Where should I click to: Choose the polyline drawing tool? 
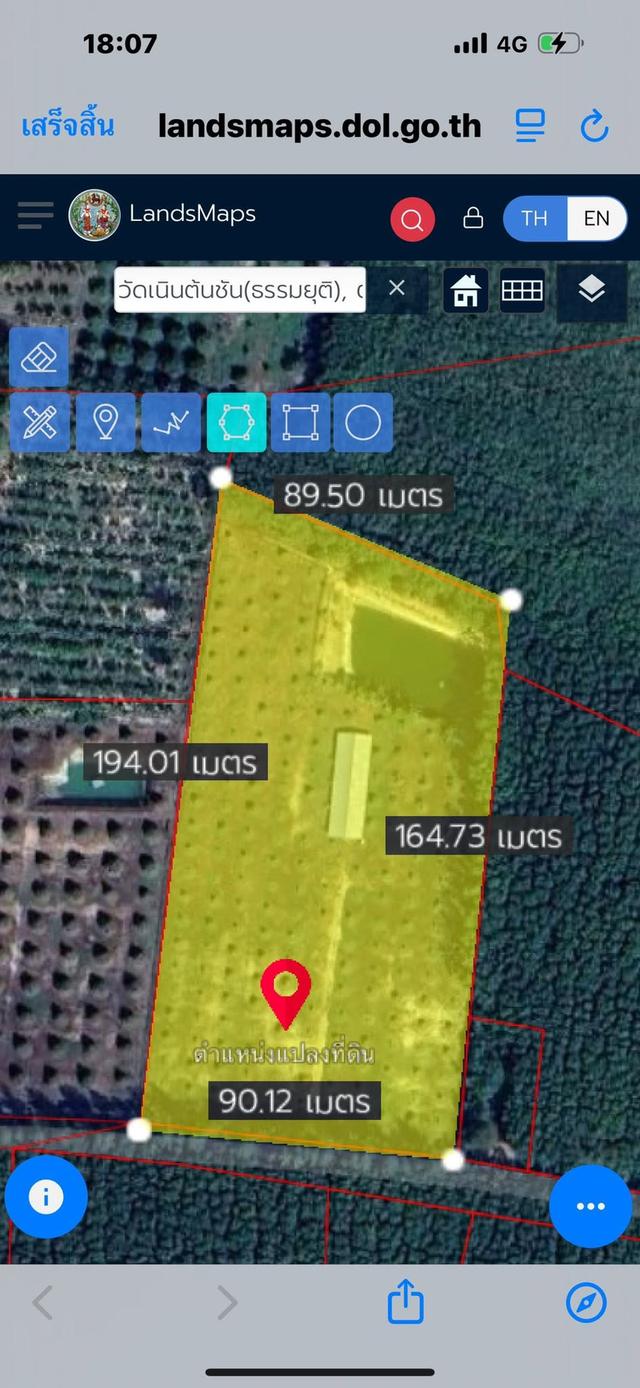(x=171, y=423)
